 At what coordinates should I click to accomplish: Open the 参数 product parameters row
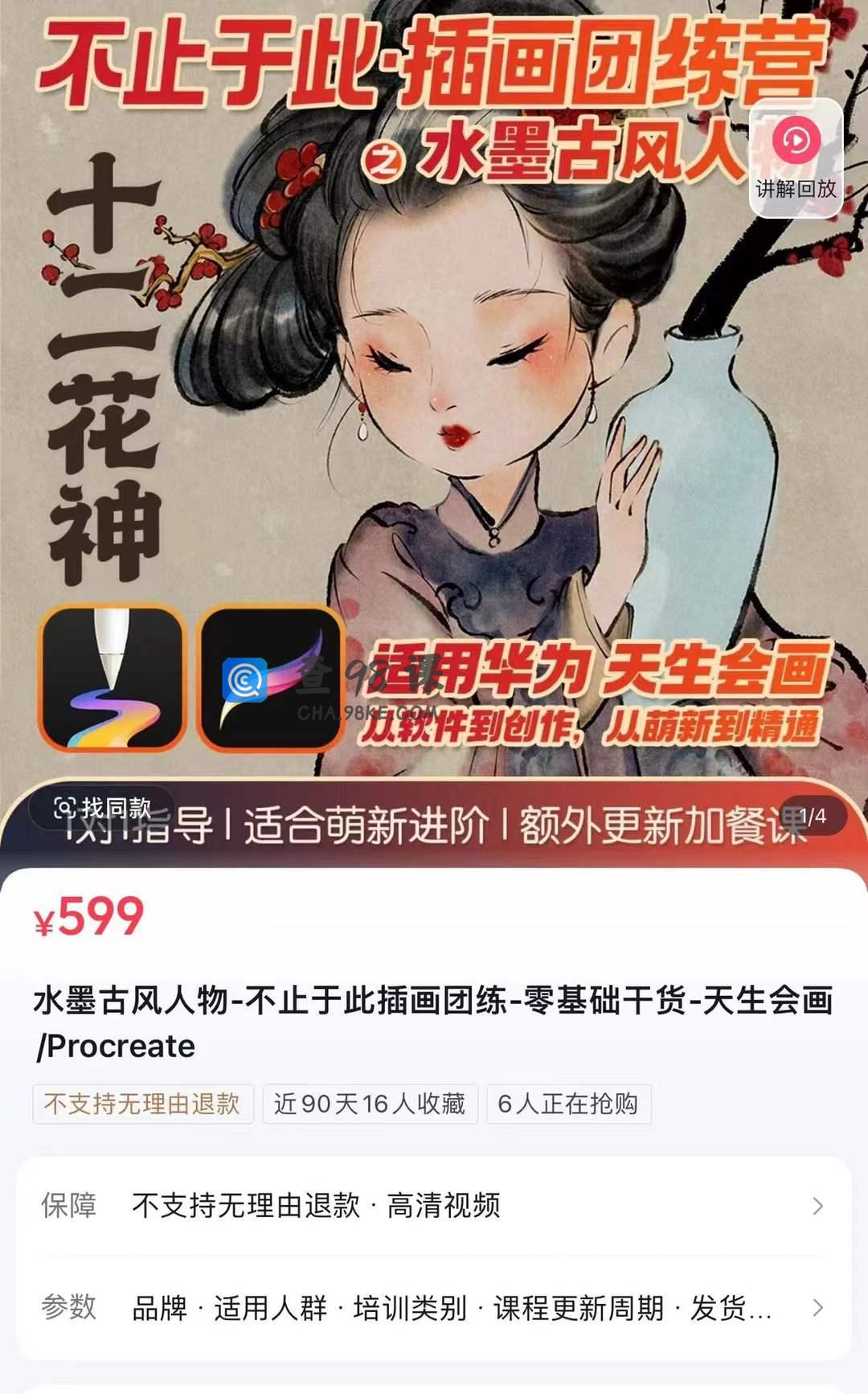pyautogui.click(x=434, y=1308)
